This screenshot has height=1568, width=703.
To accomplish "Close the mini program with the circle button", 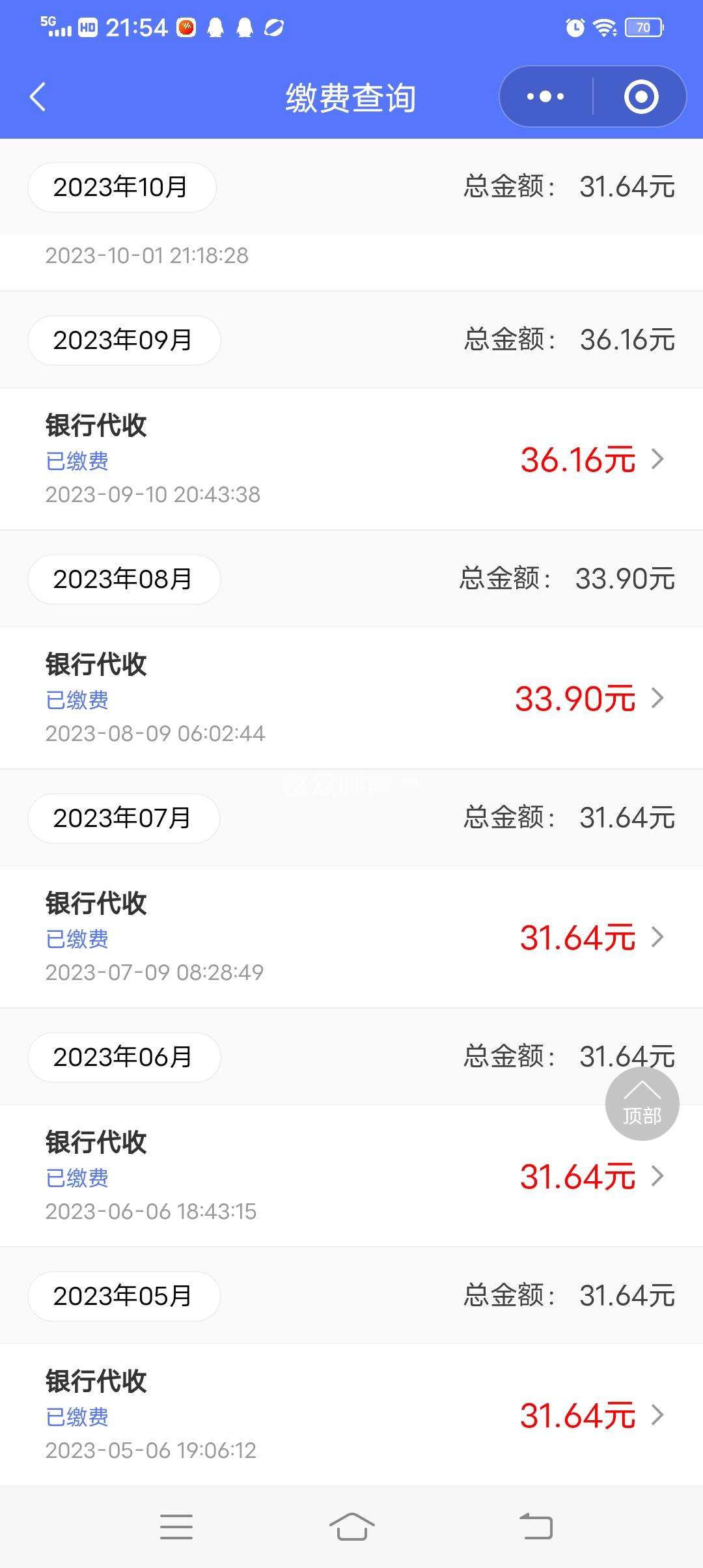I will [x=641, y=97].
